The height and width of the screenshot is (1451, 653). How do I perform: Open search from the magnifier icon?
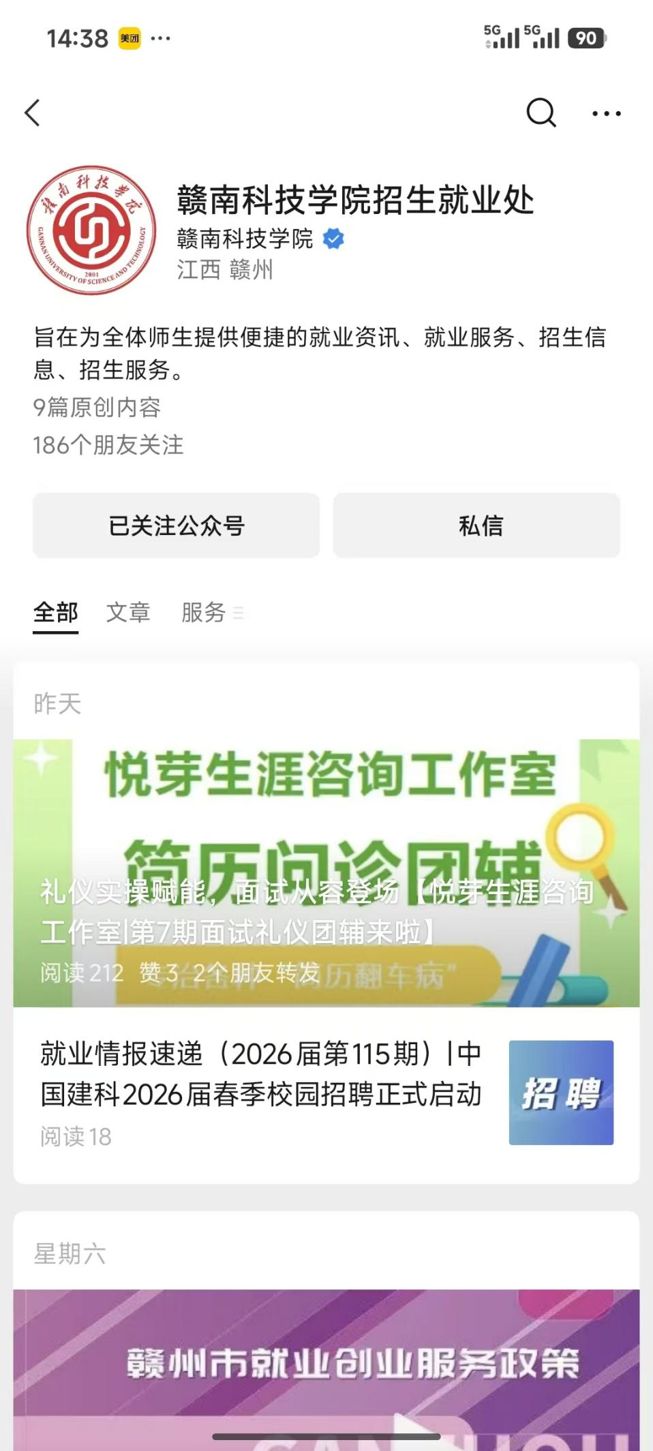point(541,113)
